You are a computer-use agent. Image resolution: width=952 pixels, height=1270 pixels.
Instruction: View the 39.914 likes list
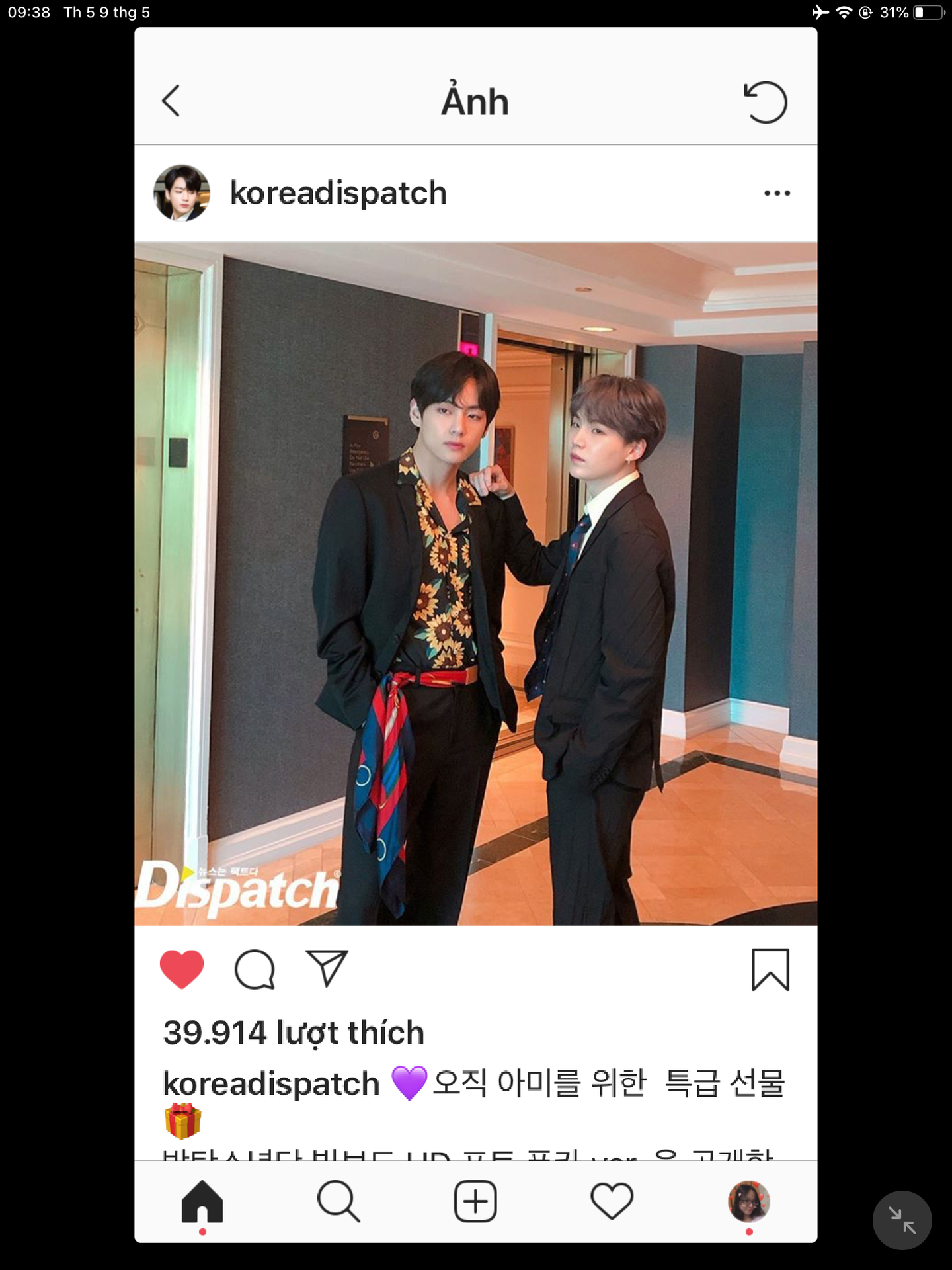point(294,1033)
